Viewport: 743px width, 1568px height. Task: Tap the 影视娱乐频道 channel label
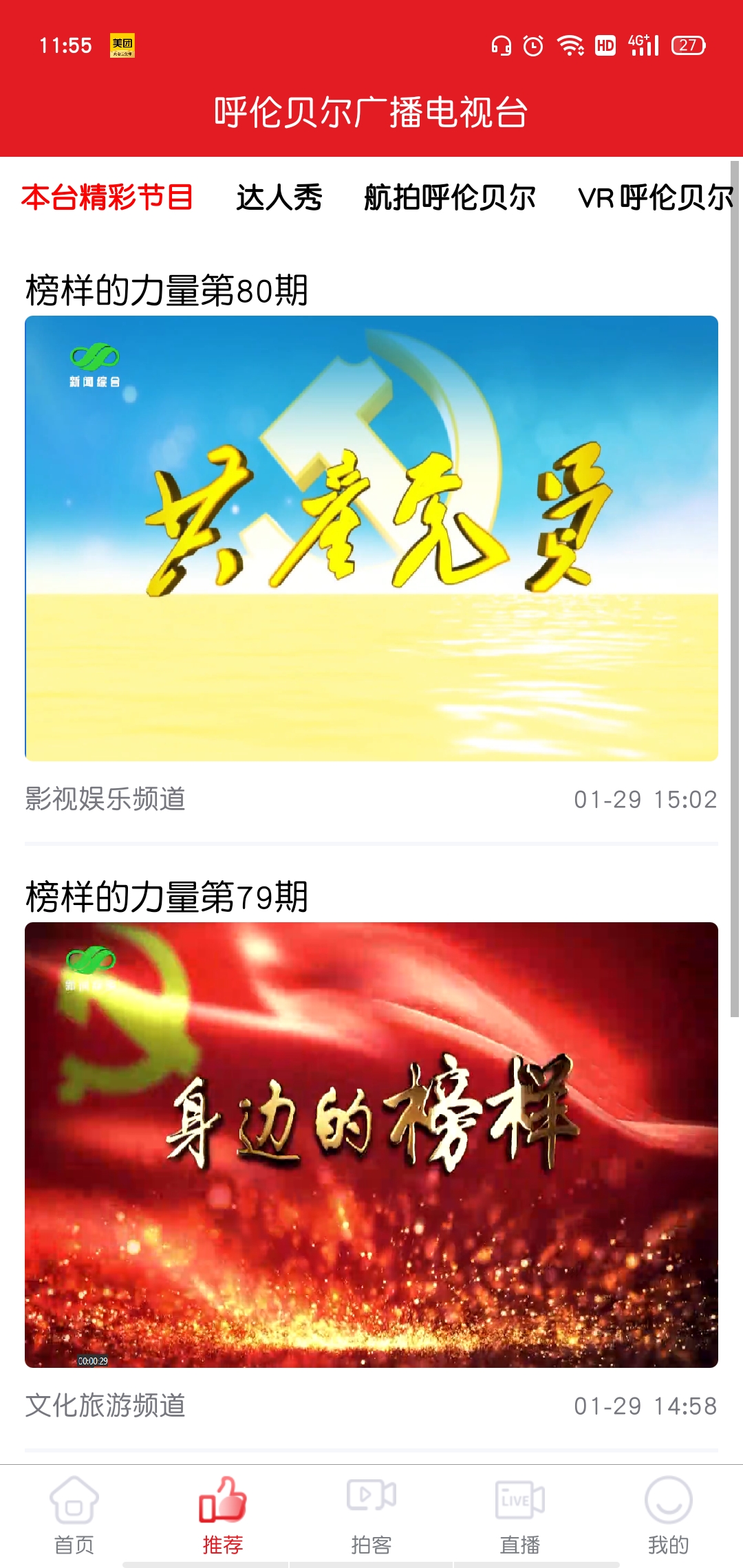click(x=107, y=798)
